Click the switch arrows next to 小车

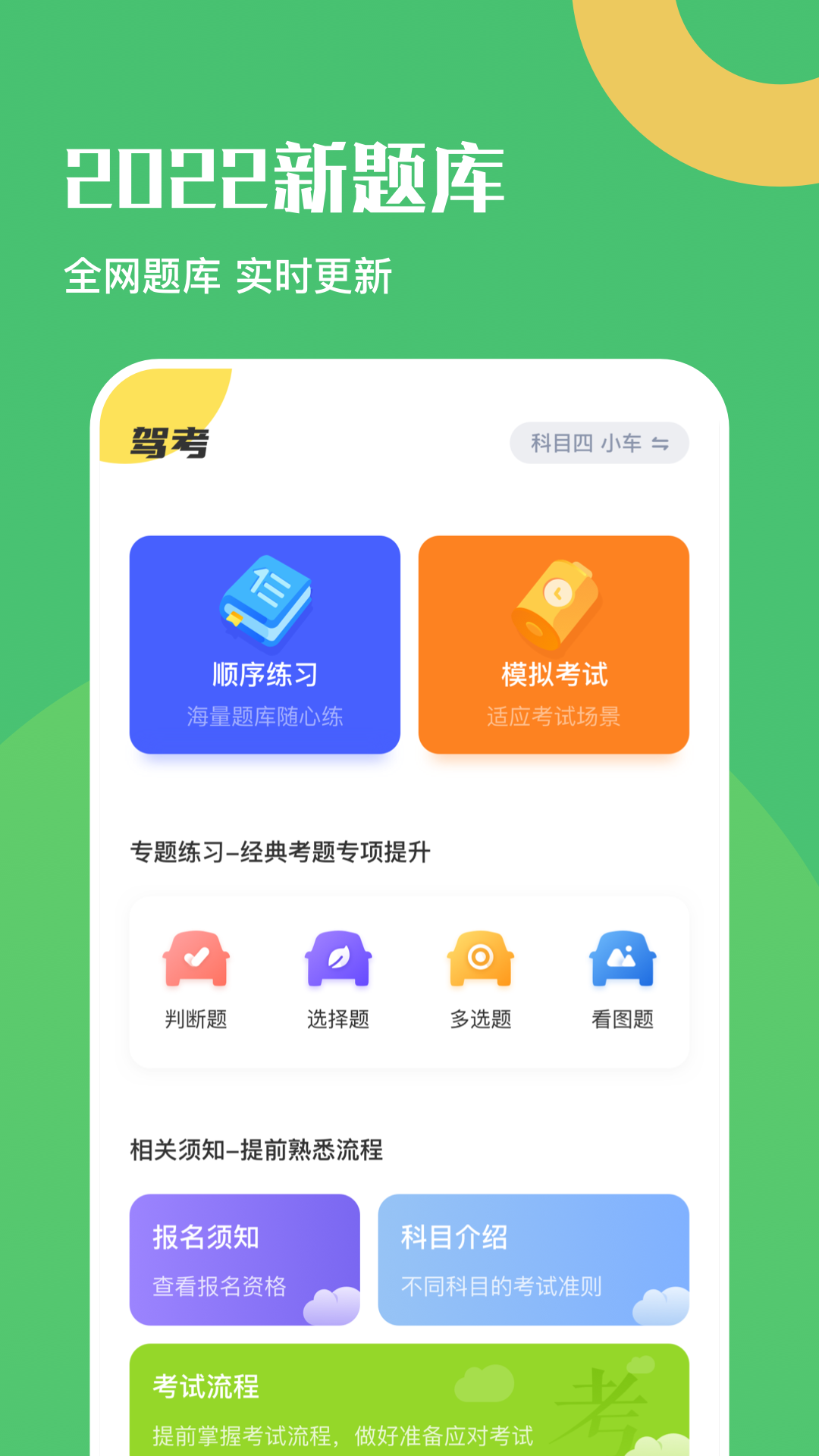coord(664,444)
